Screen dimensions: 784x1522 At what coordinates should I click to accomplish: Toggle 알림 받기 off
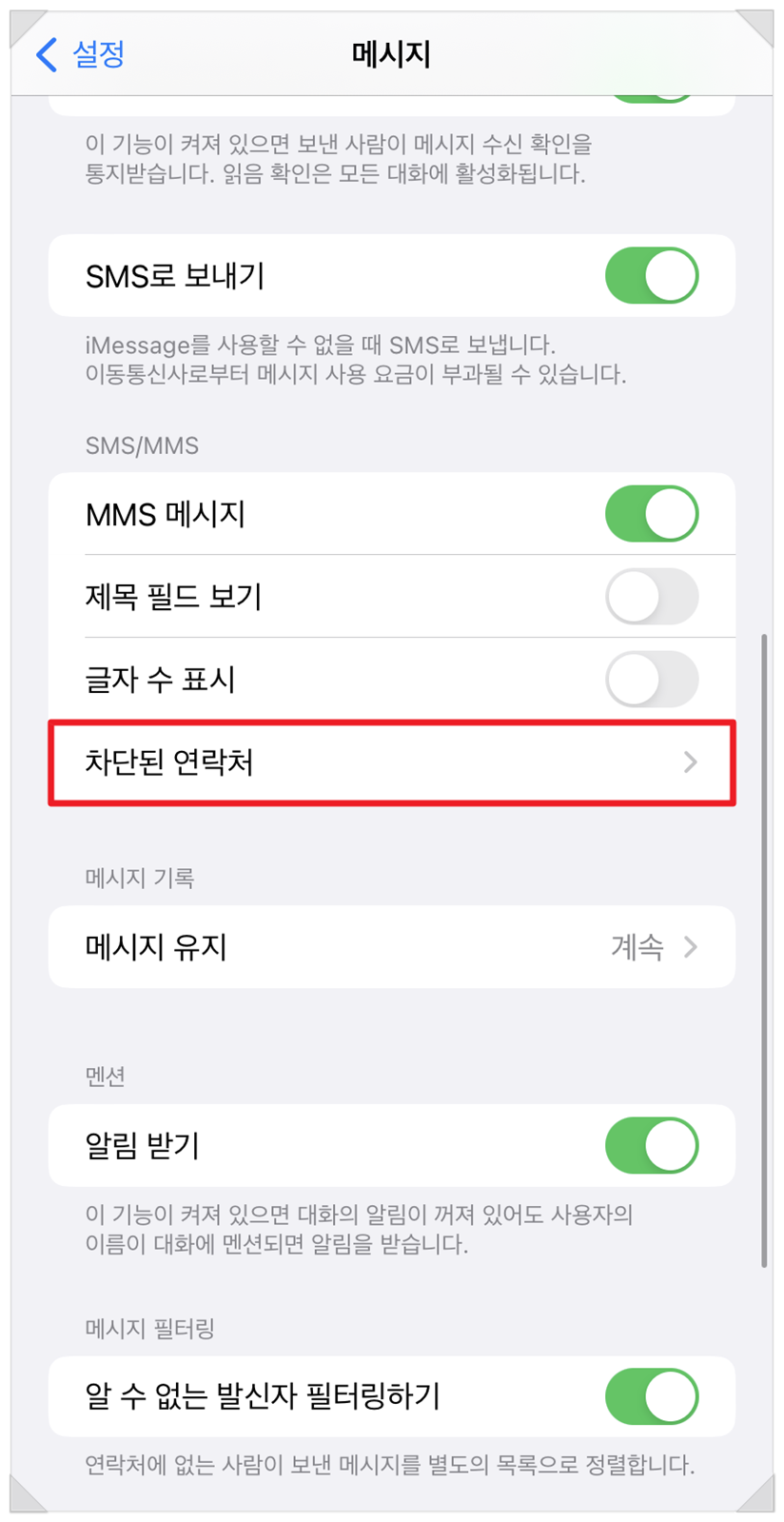click(652, 1146)
